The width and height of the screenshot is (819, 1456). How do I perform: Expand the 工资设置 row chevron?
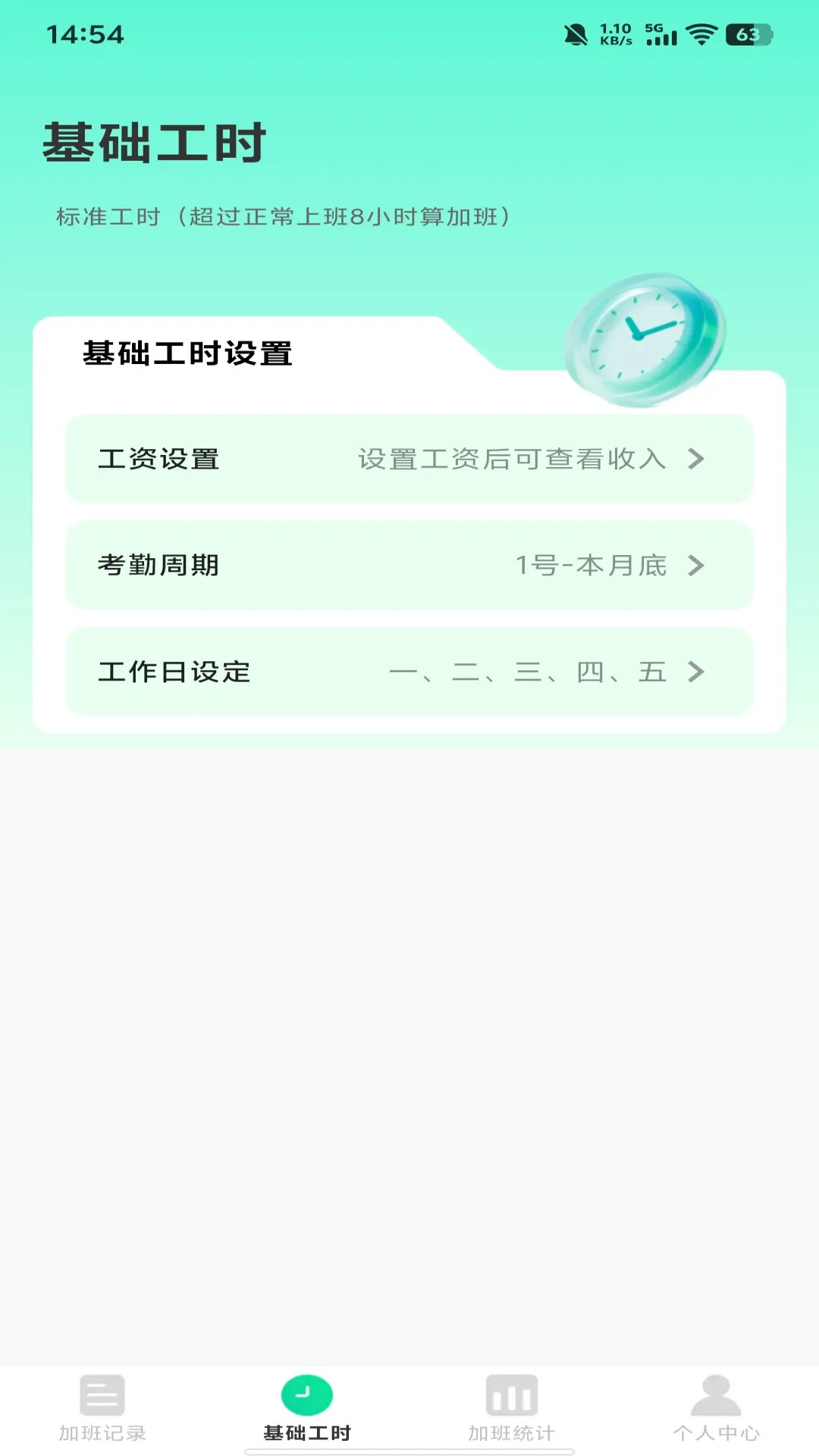(x=695, y=459)
